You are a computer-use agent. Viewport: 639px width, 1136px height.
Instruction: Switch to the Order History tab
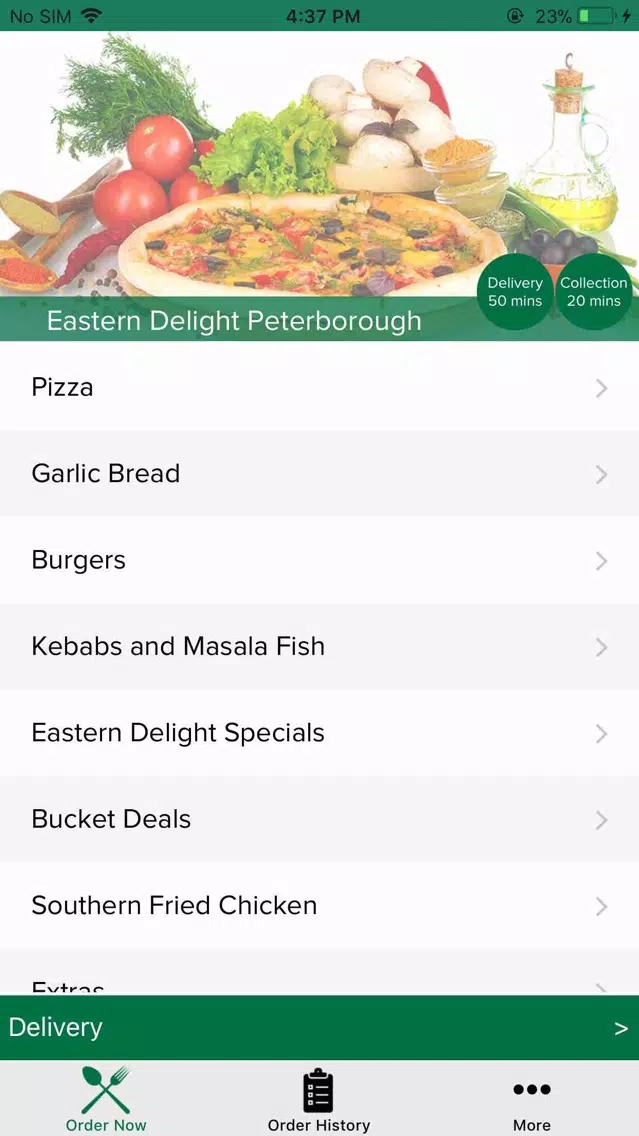319,1099
